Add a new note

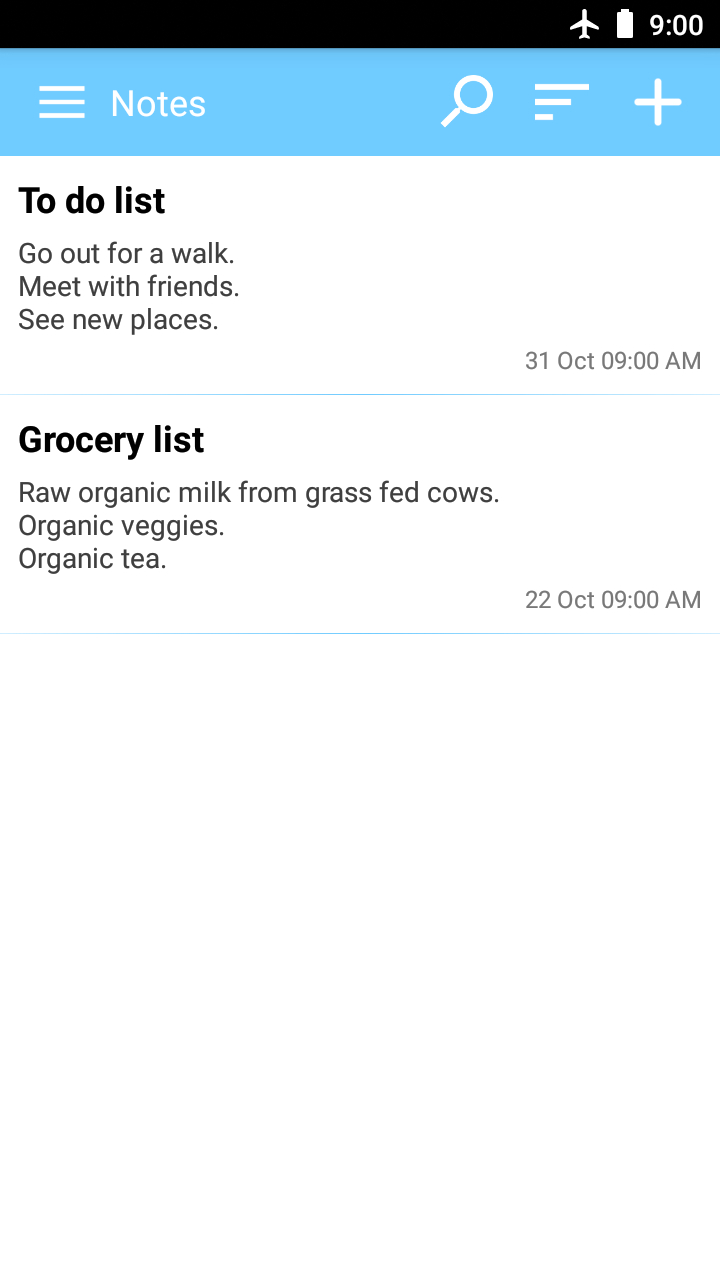657,103
